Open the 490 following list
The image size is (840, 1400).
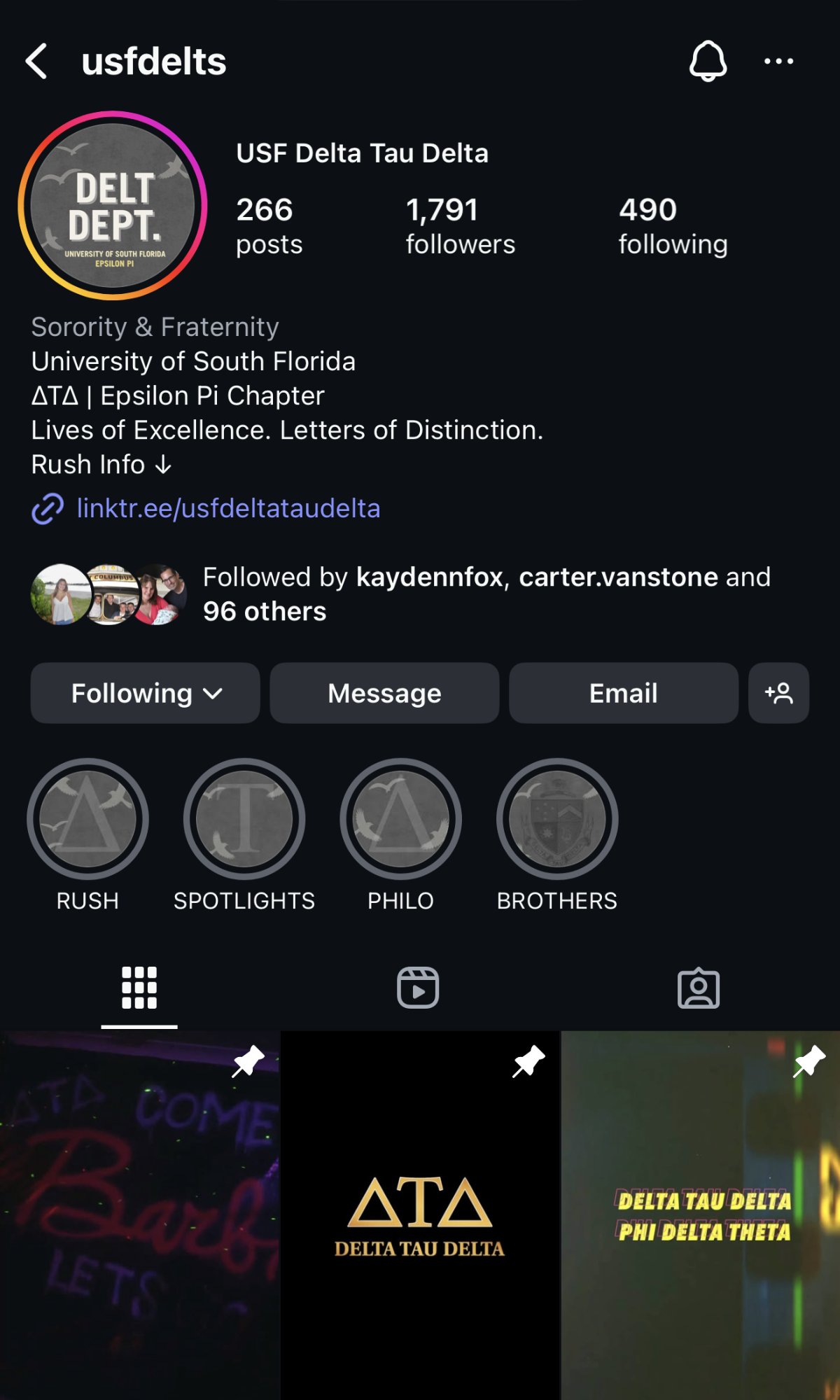pos(672,225)
